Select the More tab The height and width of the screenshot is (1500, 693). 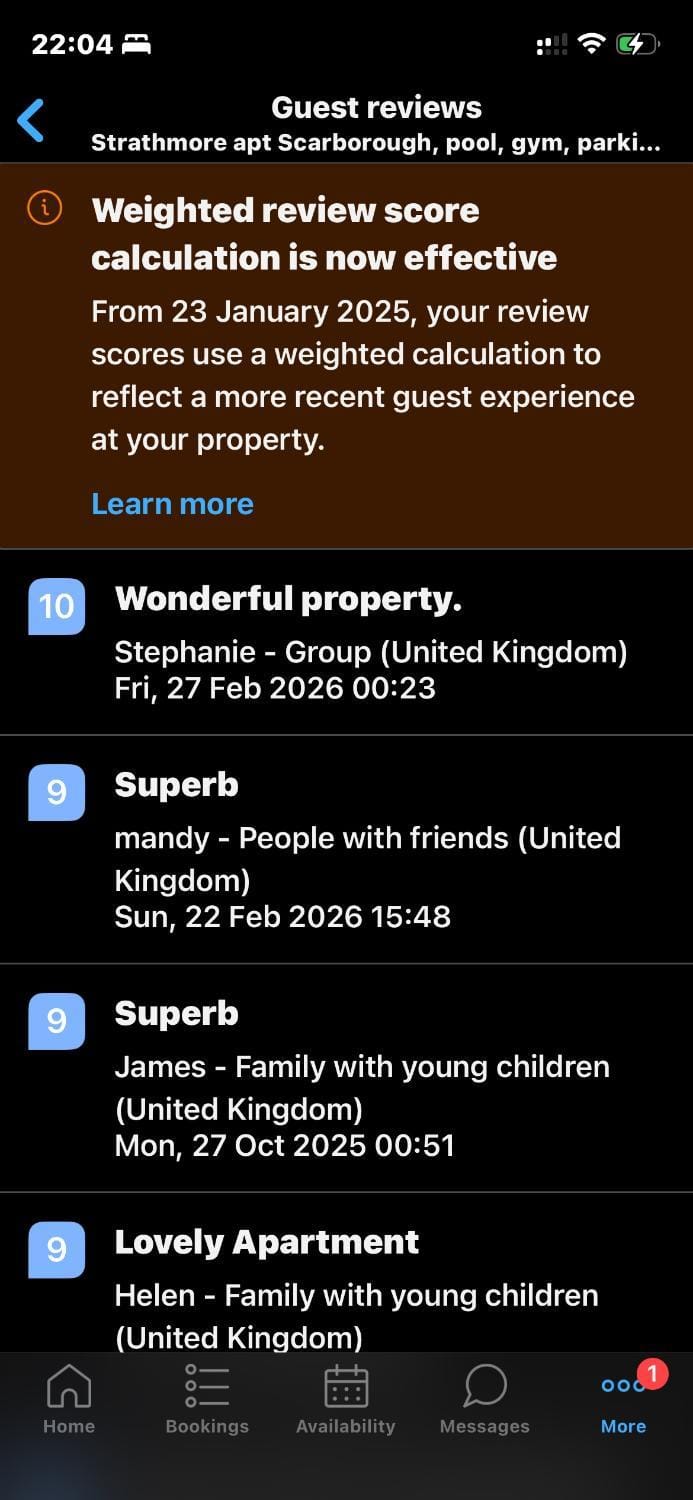(x=623, y=1400)
